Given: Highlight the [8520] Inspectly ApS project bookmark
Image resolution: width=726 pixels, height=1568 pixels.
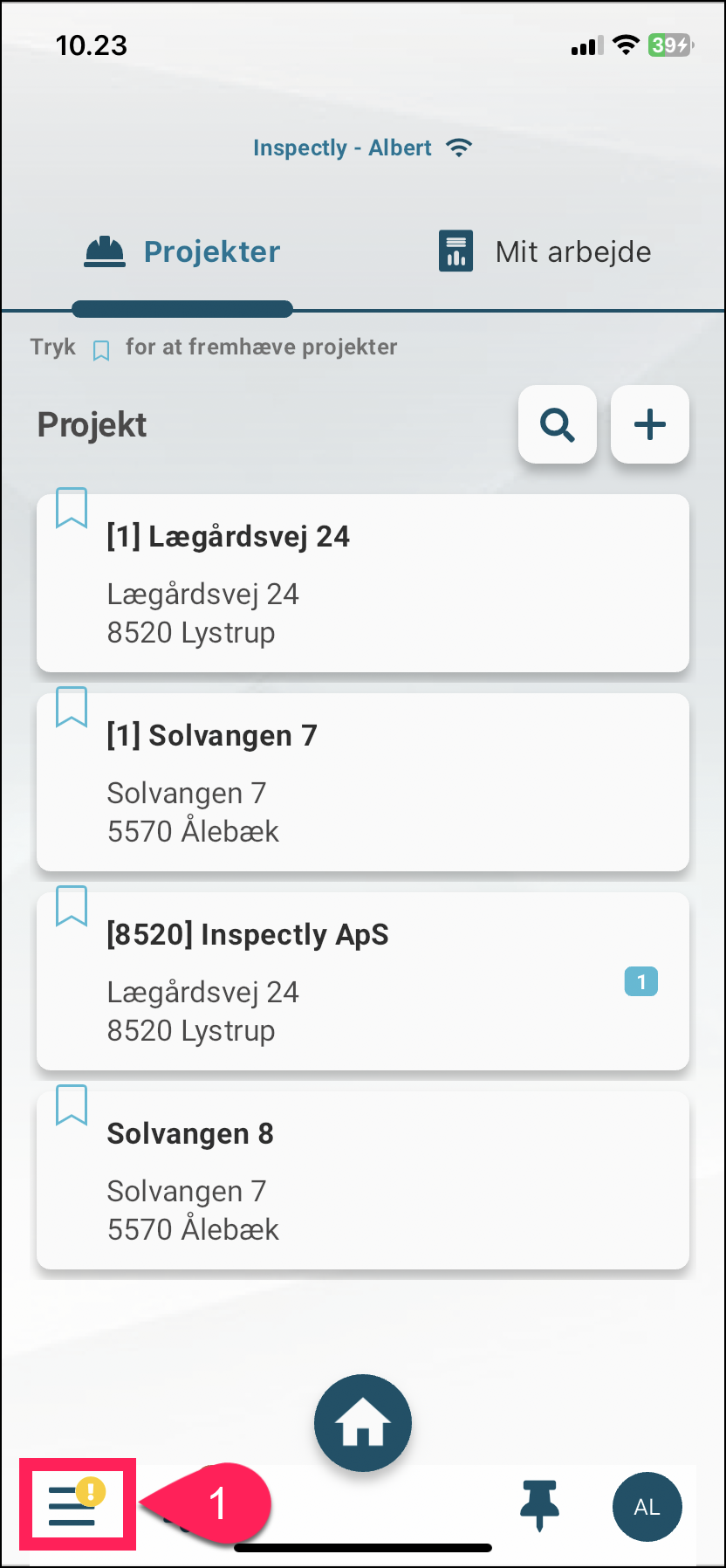Looking at the screenshot, I should click(x=72, y=906).
